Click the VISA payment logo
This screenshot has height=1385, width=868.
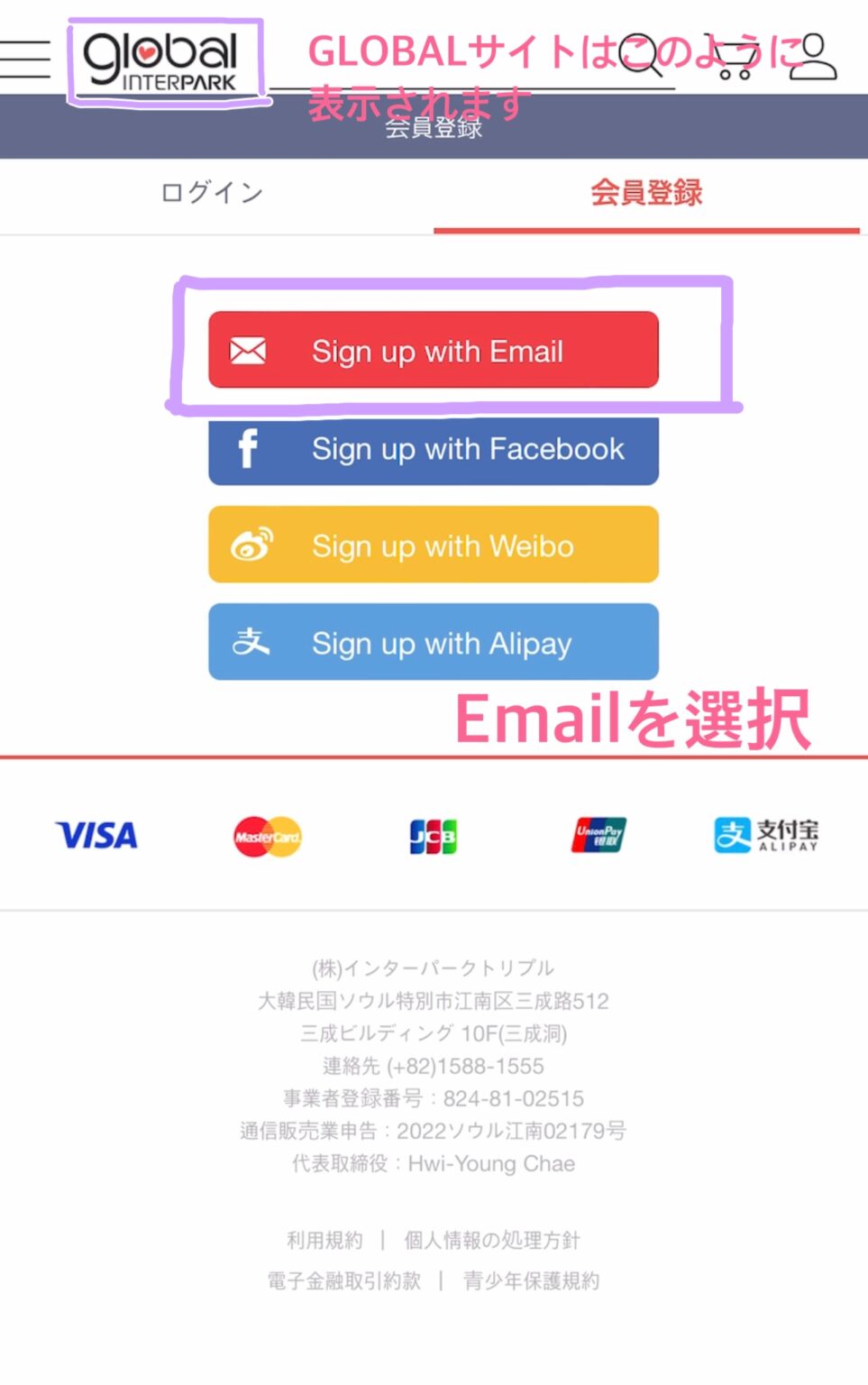click(x=96, y=835)
